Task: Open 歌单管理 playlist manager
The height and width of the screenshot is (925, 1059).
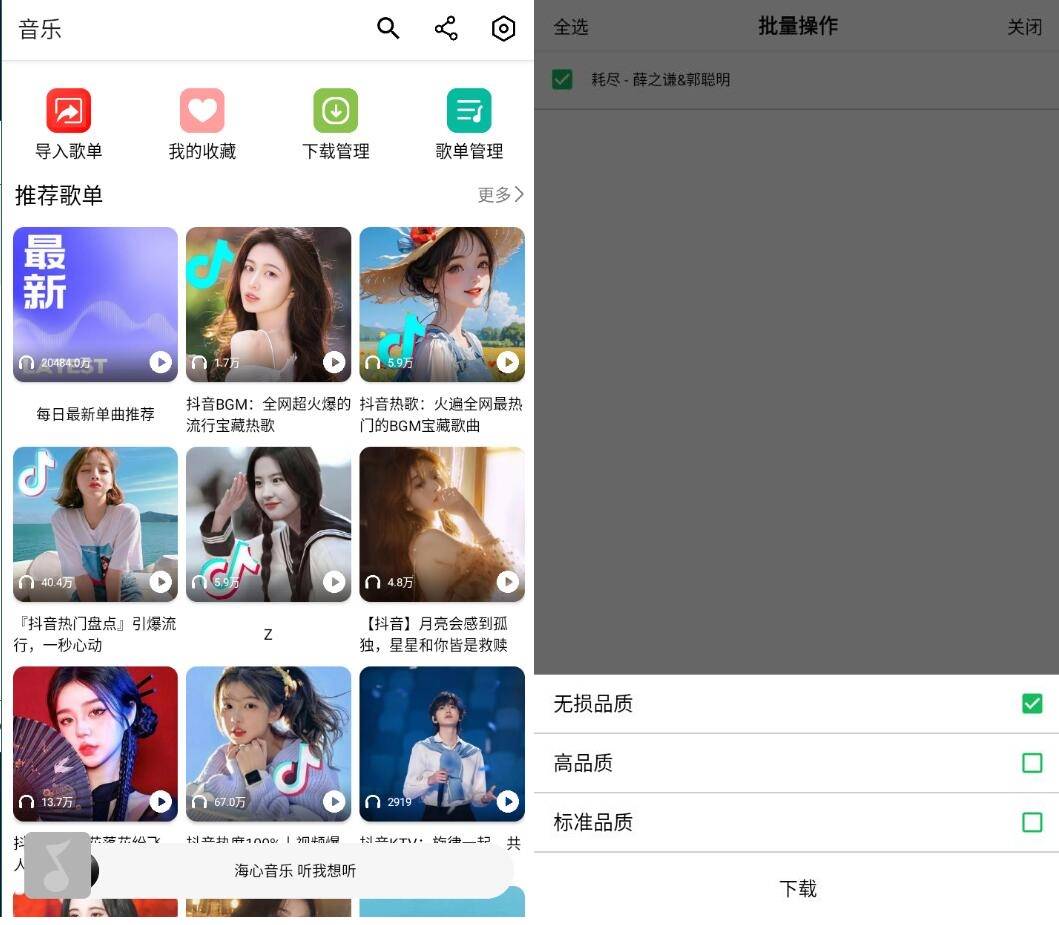Action: (x=469, y=124)
